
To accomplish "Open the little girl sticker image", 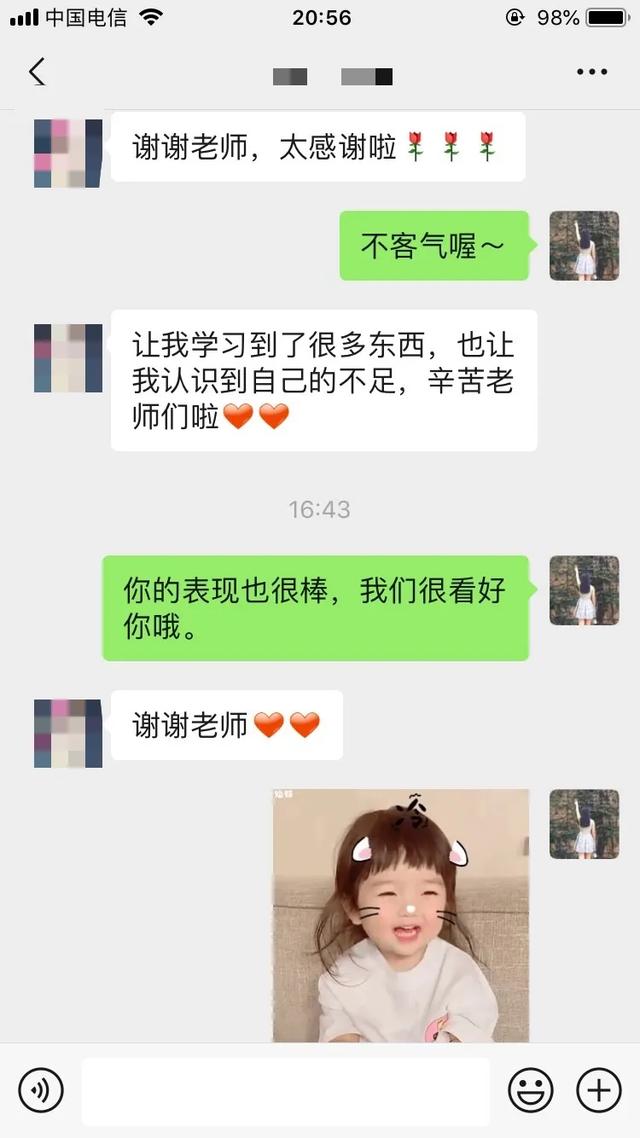I will click(x=400, y=915).
